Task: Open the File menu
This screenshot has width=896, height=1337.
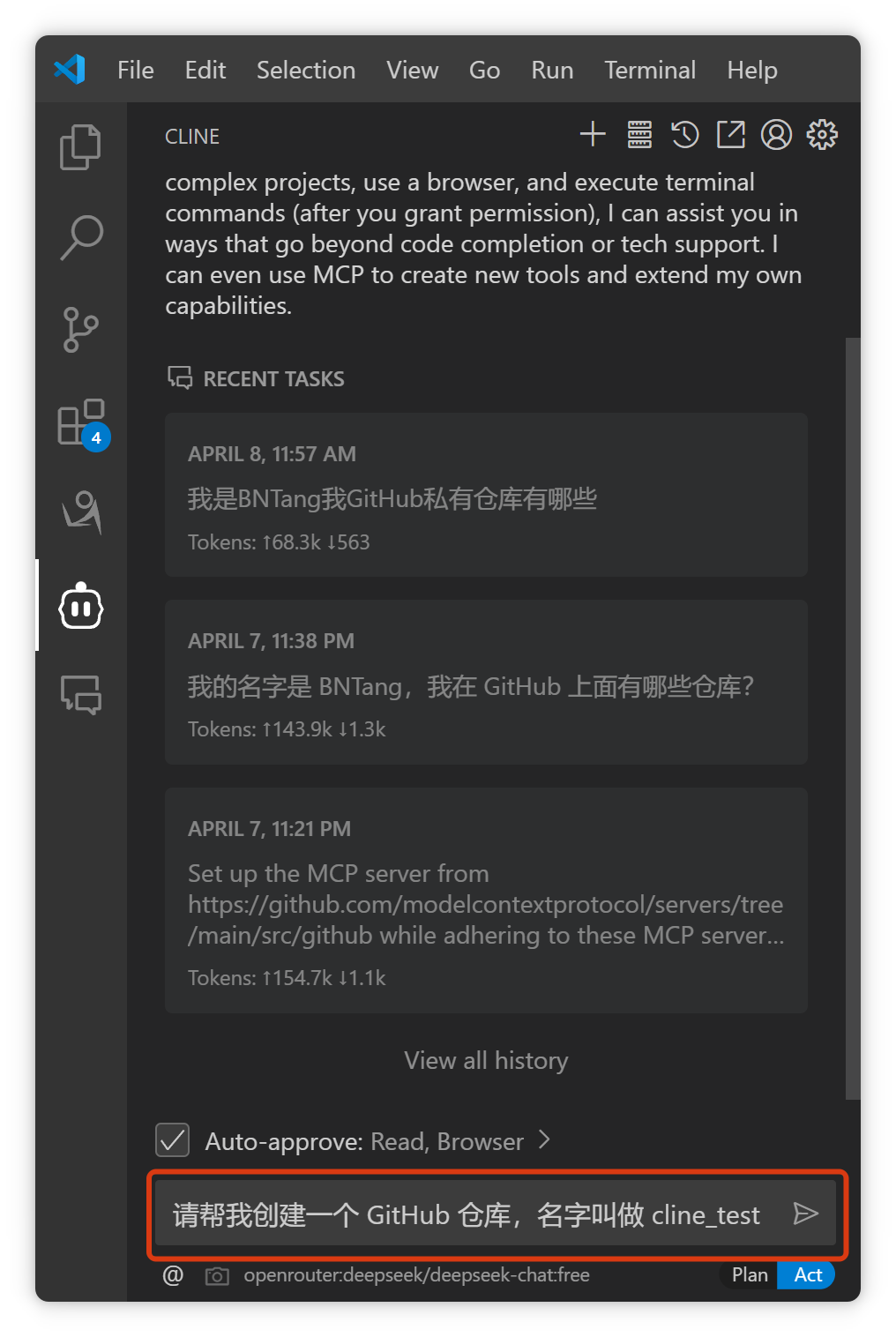Action: coord(135,71)
